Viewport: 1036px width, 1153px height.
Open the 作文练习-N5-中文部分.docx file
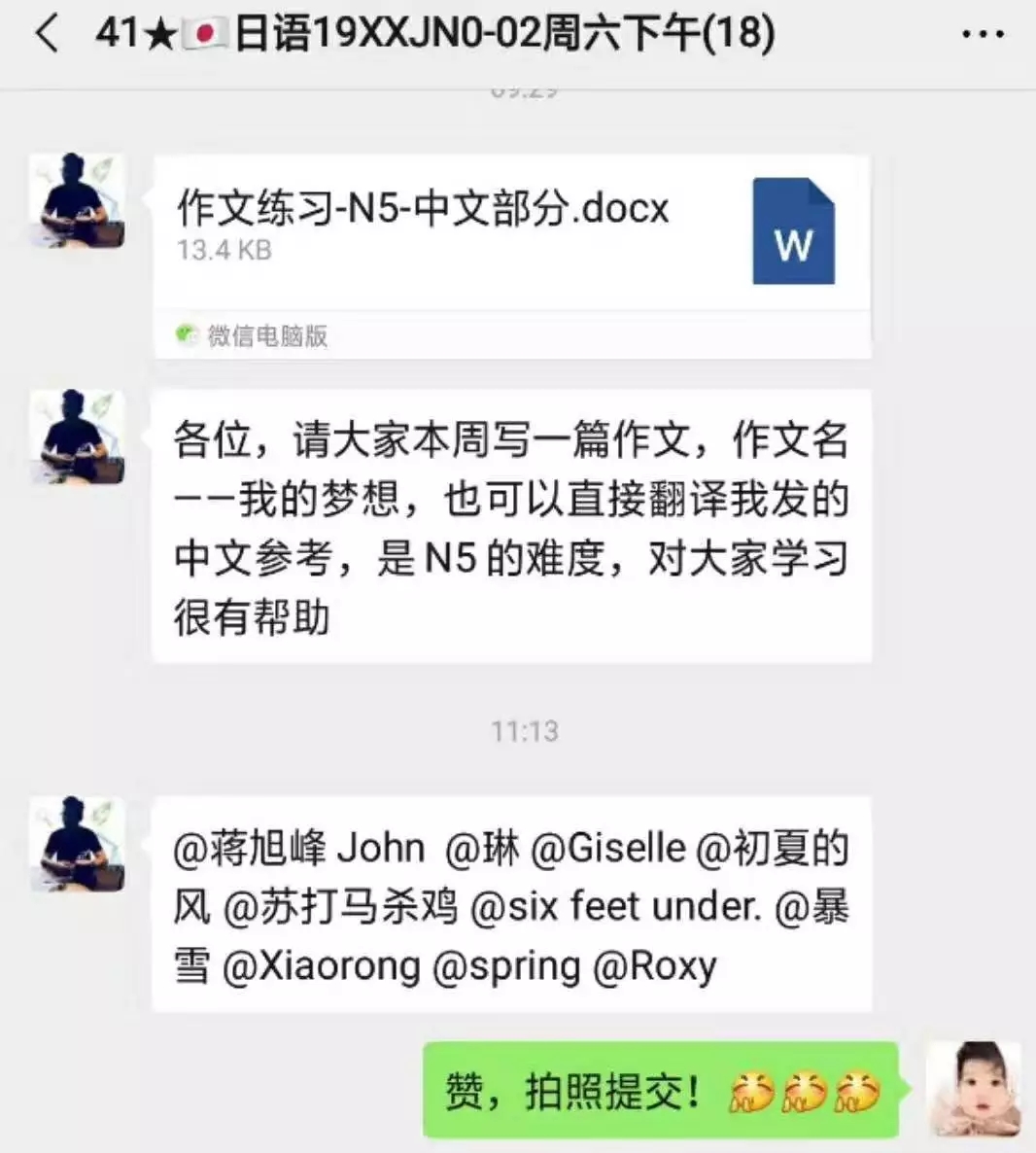(x=511, y=233)
